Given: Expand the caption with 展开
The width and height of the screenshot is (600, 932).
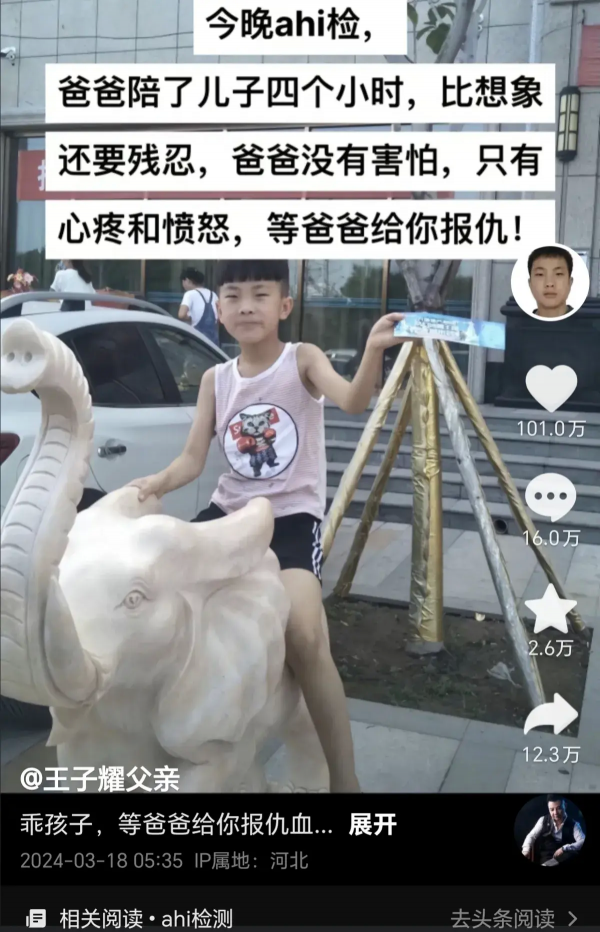Looking at the screenshot, I should point(372,825).
